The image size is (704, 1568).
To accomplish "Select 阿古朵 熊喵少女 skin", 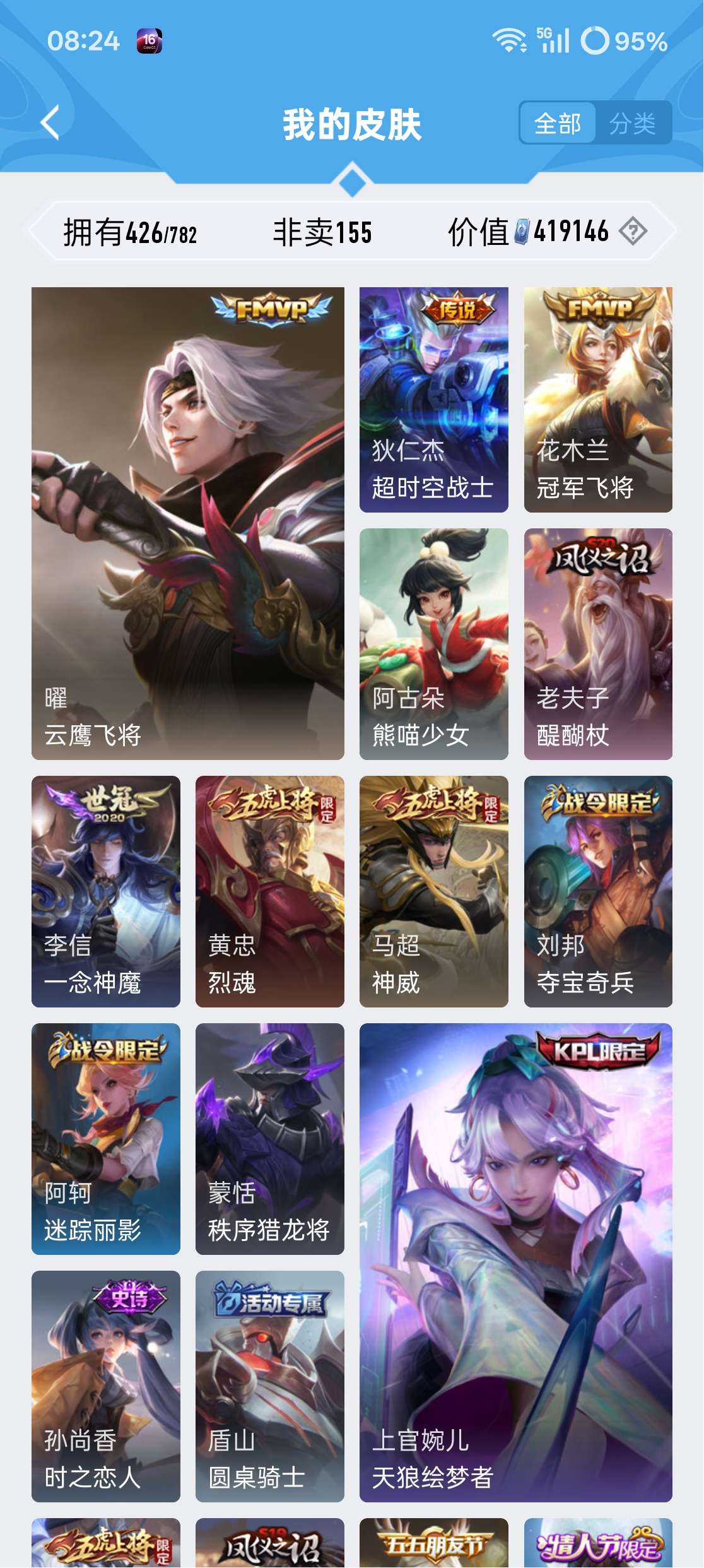I will click(434, 643).
